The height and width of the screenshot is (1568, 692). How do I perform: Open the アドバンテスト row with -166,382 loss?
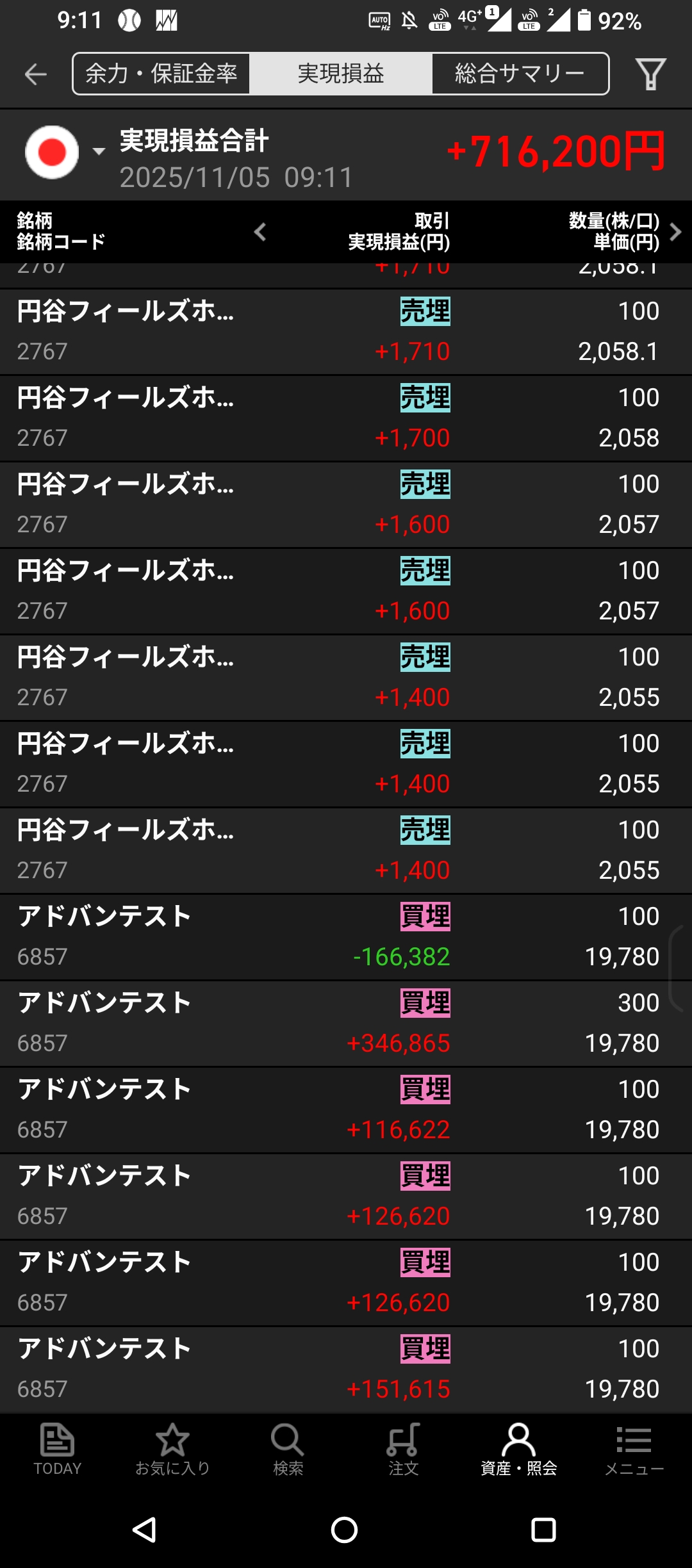(346, 936)
